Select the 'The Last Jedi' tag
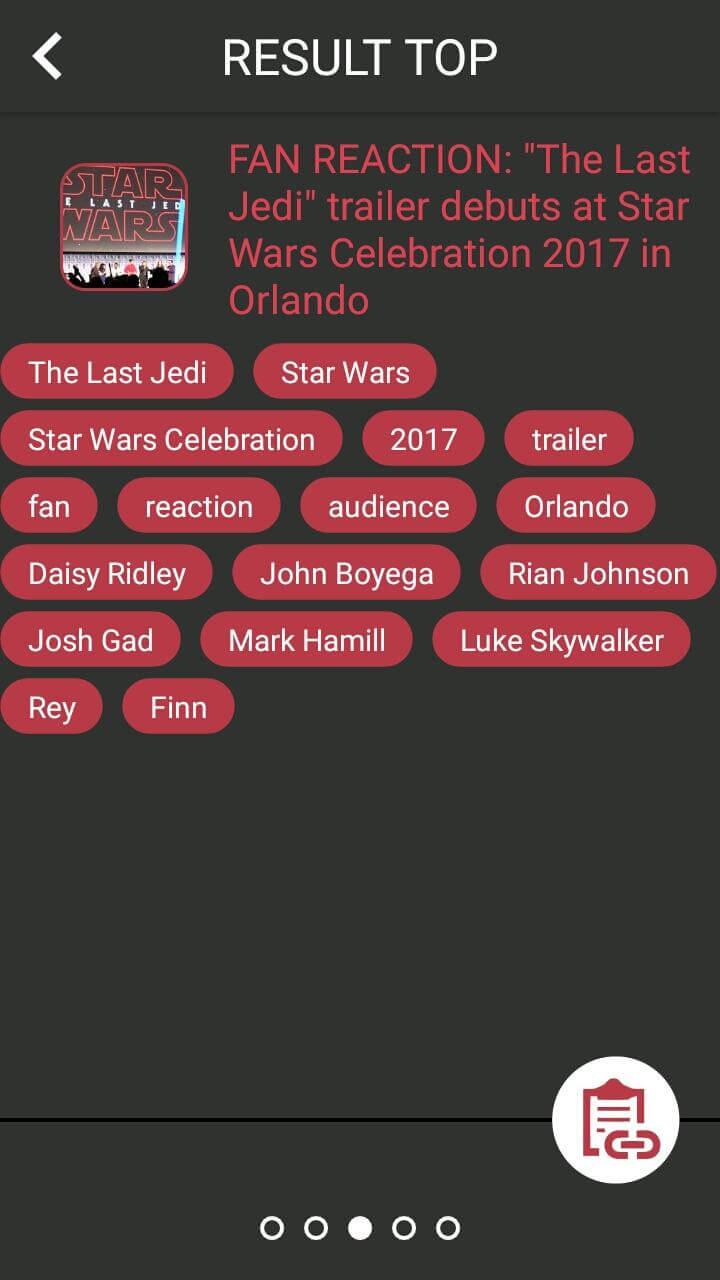Image resolution: width=720 pixels, height=1280 pixels. (x=116, y=371)
